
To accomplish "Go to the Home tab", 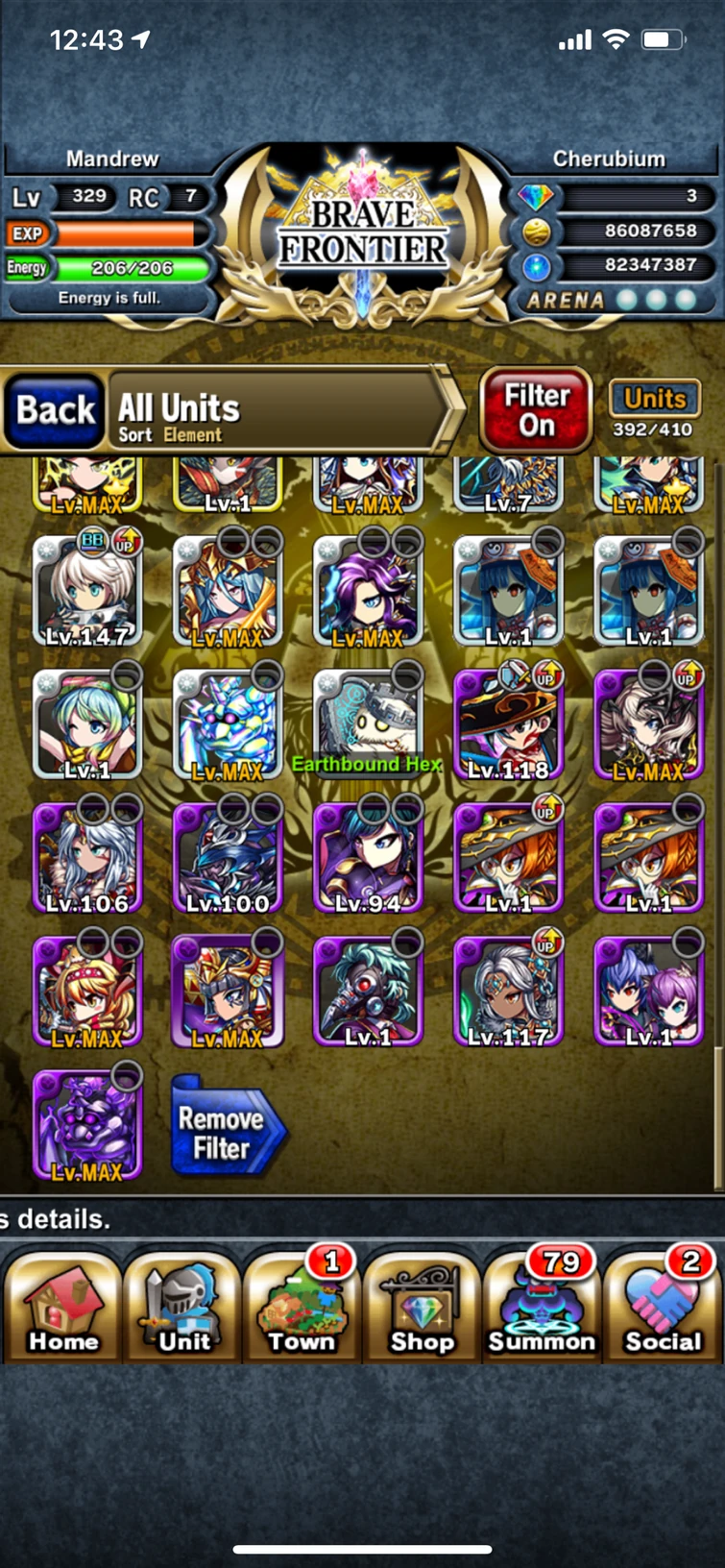I will tap(62, 1308).
